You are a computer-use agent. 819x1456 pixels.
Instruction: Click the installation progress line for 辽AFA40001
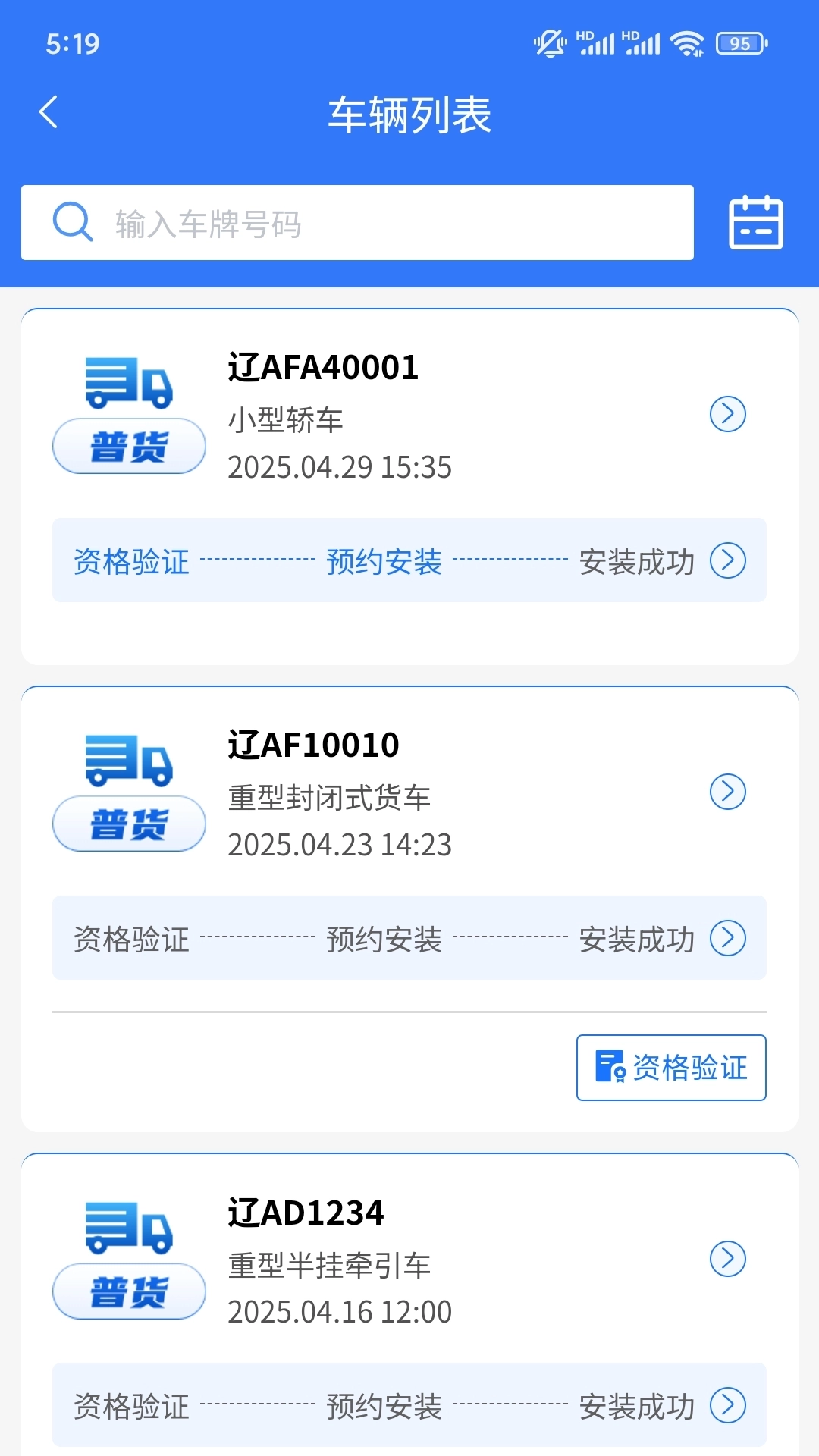(x=409, y=561)
